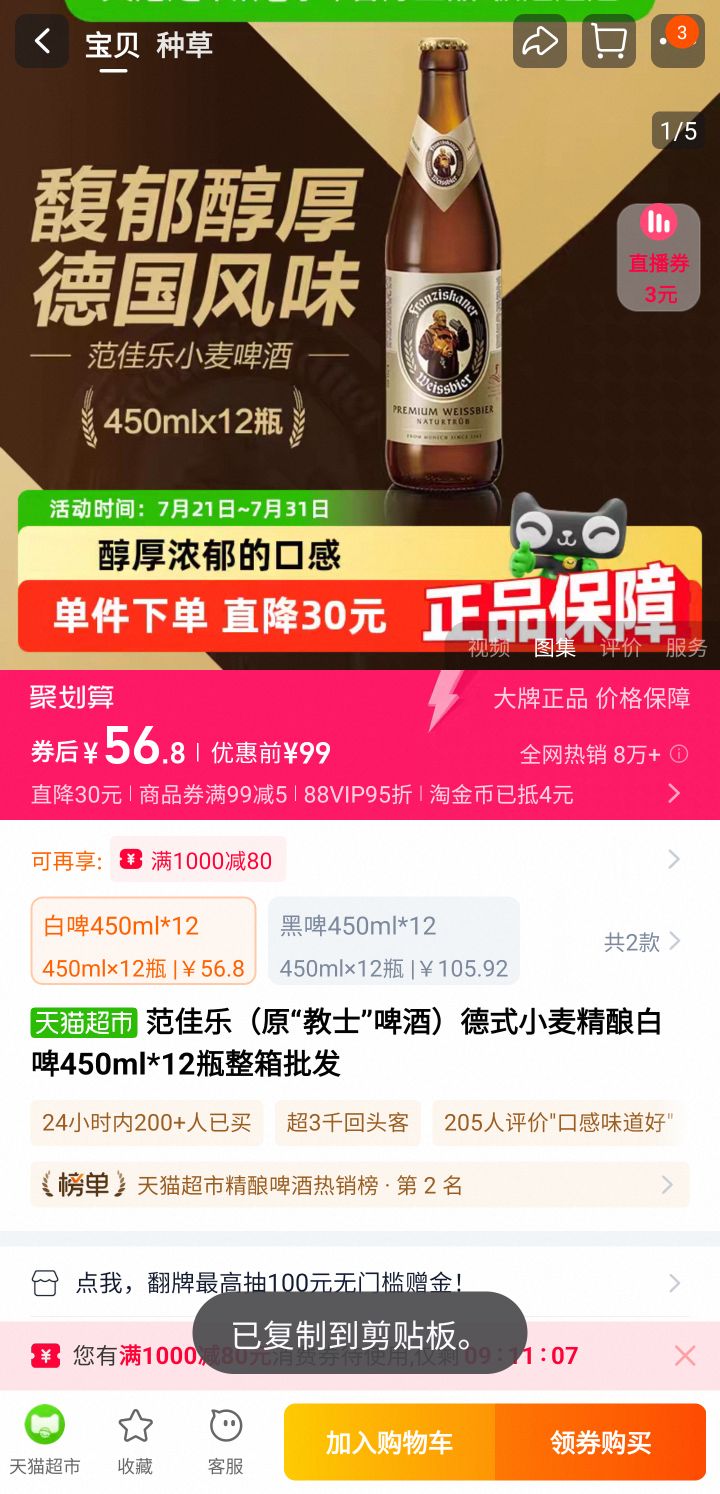Viewport: 720px width, 1494px height.
Task: Claim the 直播券 3元 coupon
Action: (x=659, y=257)
